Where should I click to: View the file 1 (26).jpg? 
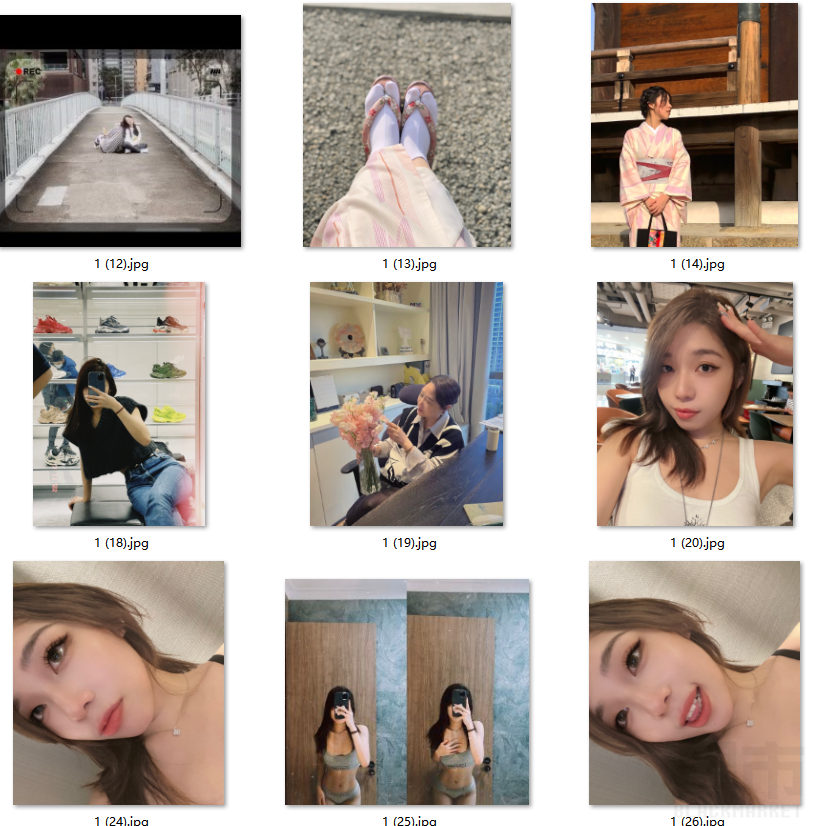[695, 683]
